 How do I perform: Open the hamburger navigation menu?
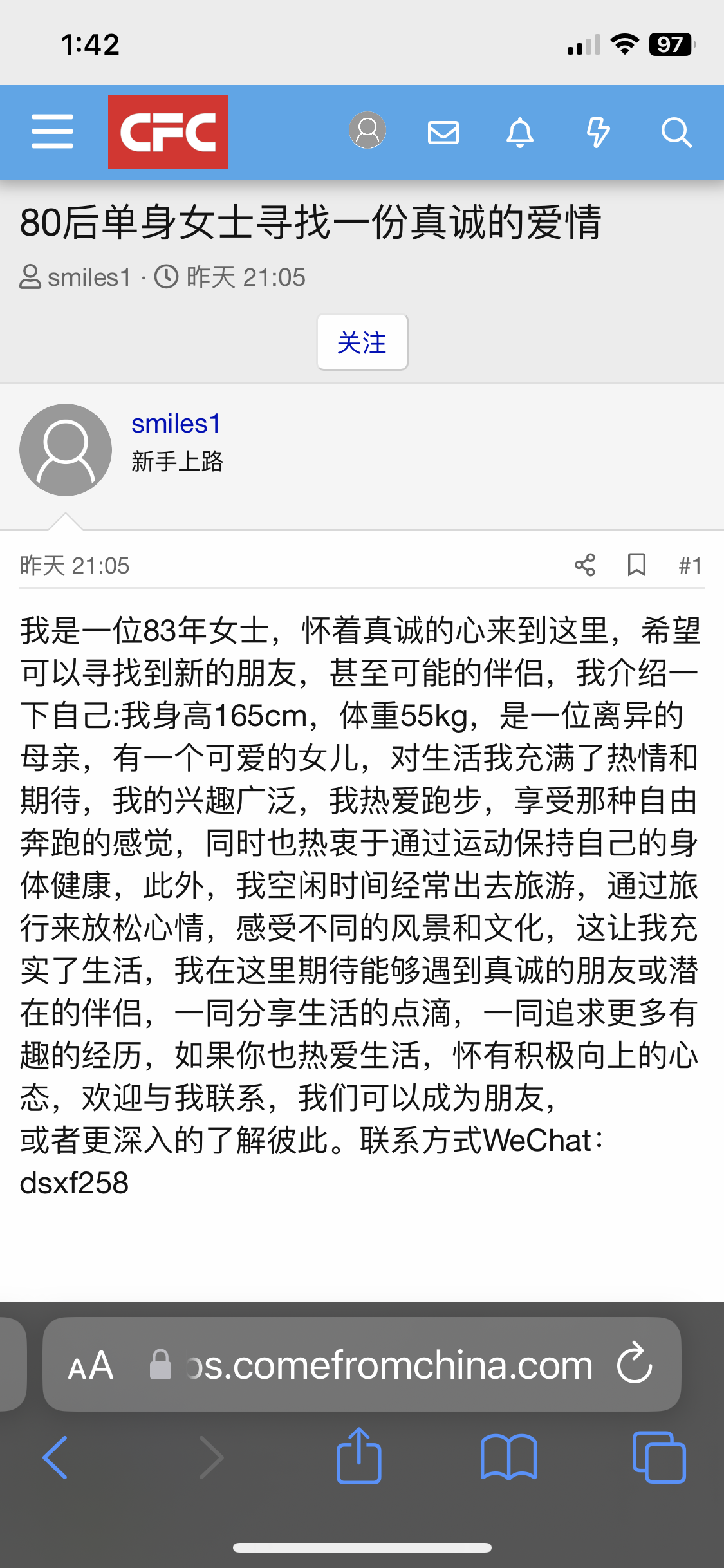52,132
